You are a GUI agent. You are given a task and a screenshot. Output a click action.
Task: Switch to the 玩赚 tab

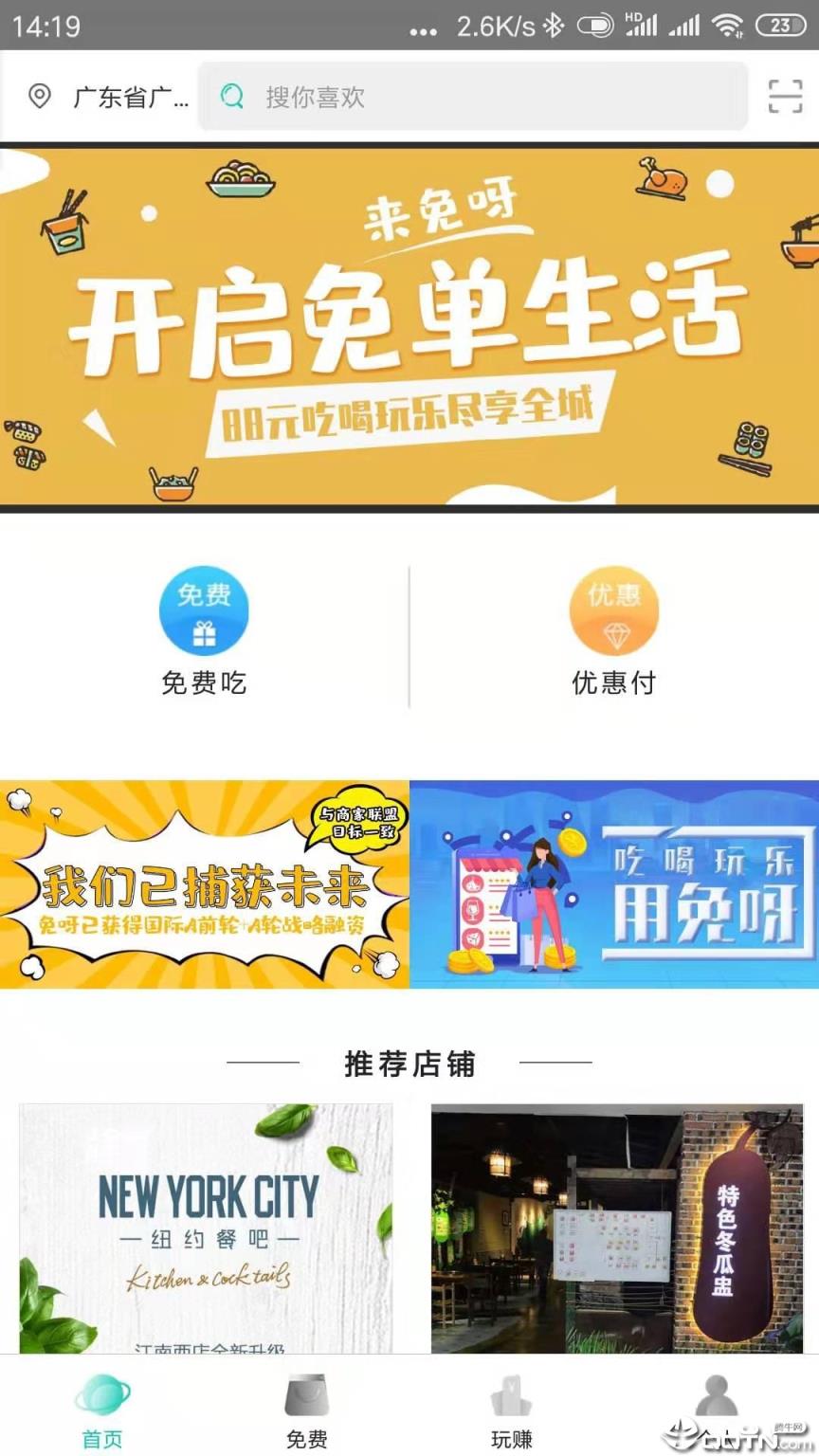click(x=511, y=1412)
